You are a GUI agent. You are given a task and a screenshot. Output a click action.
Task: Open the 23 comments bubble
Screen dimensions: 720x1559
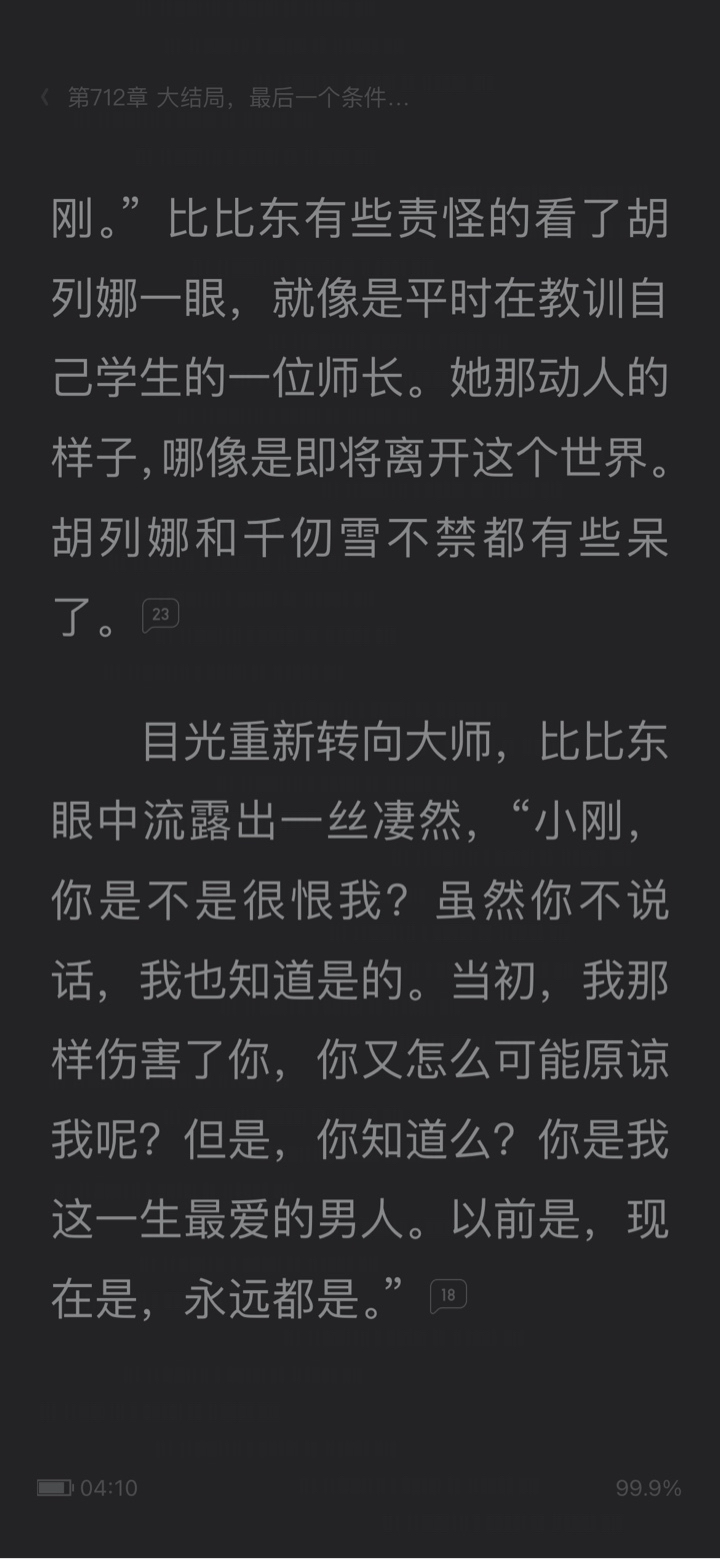[x=161, y=616]
